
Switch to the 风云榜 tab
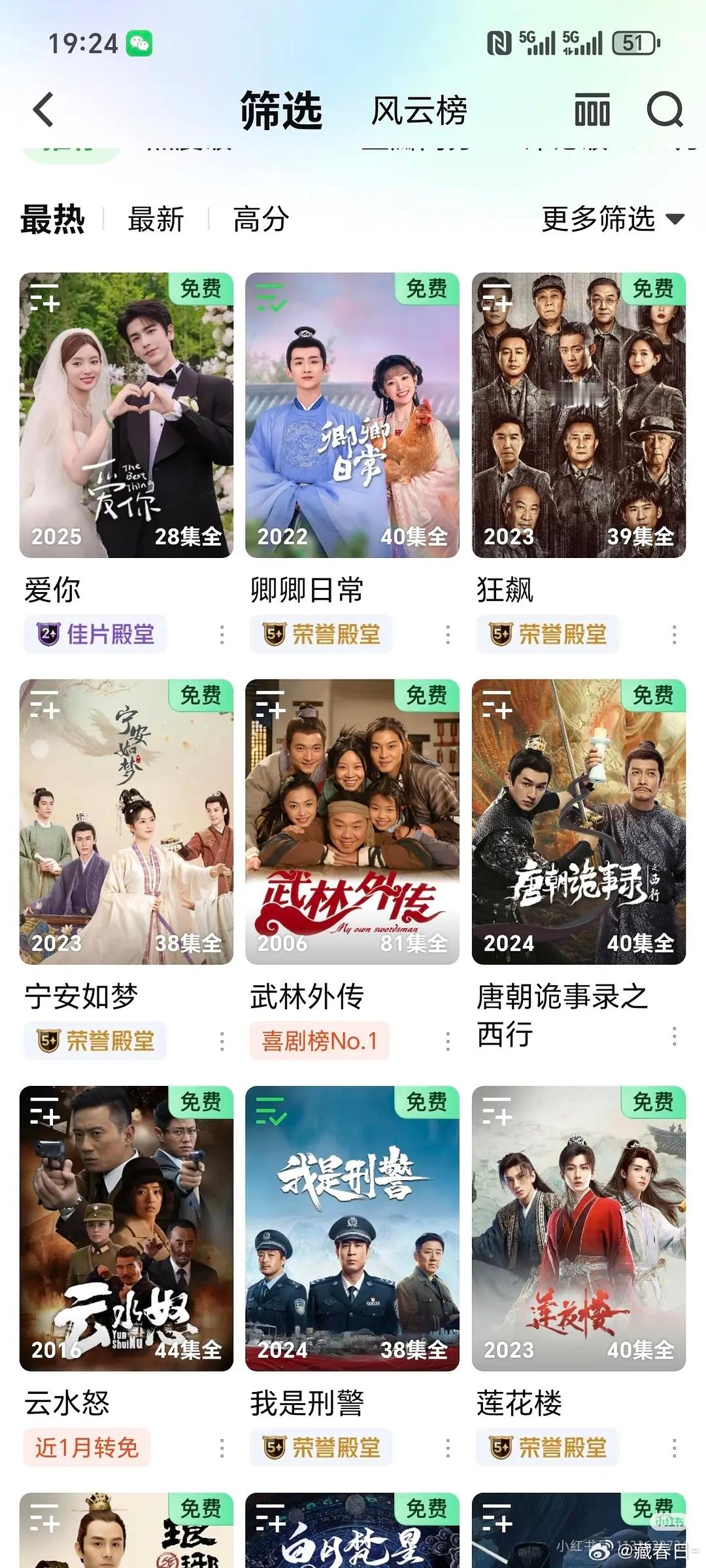coord(420,110)
